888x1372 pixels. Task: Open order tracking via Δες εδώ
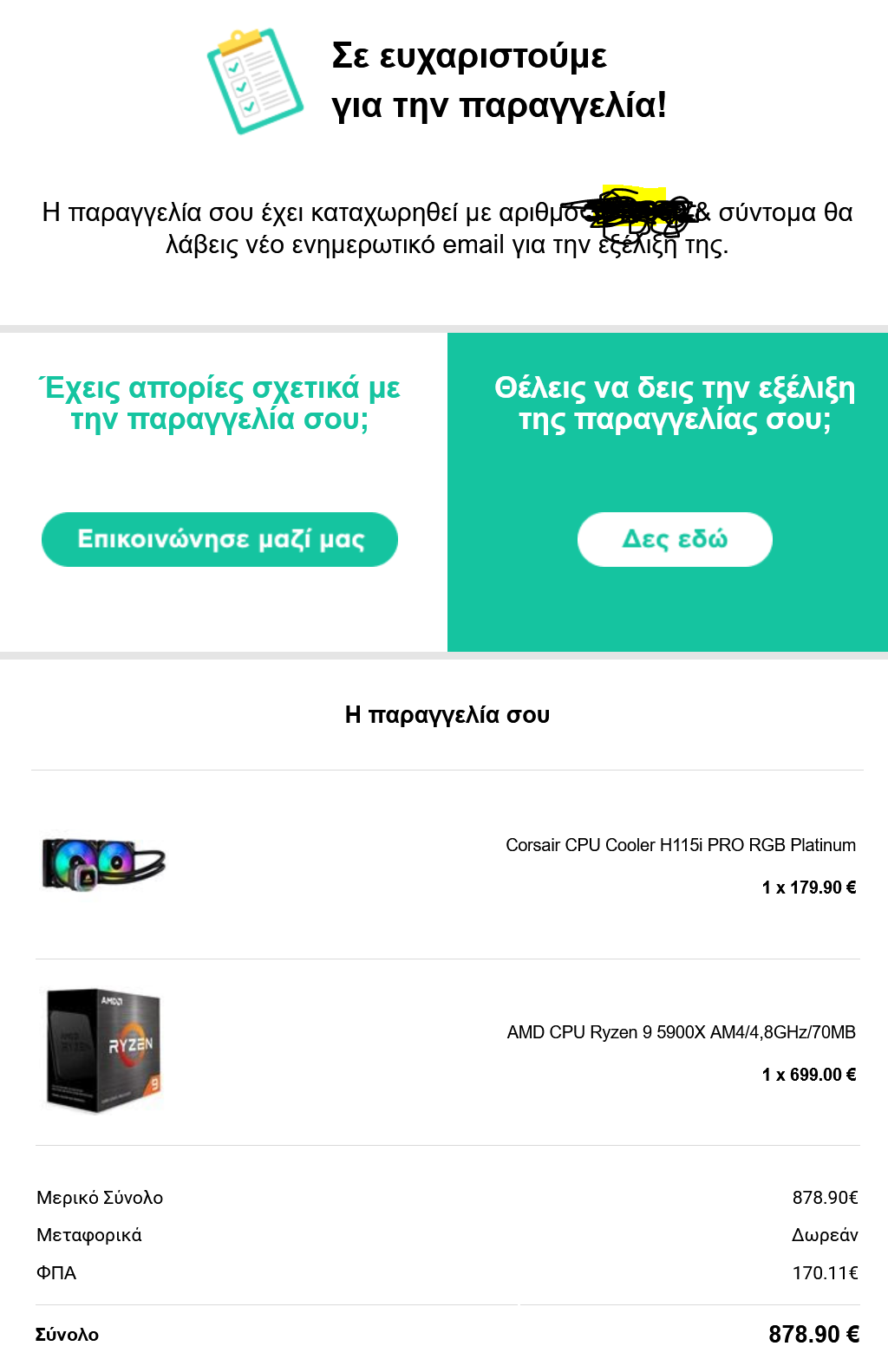tap(675, 539)
